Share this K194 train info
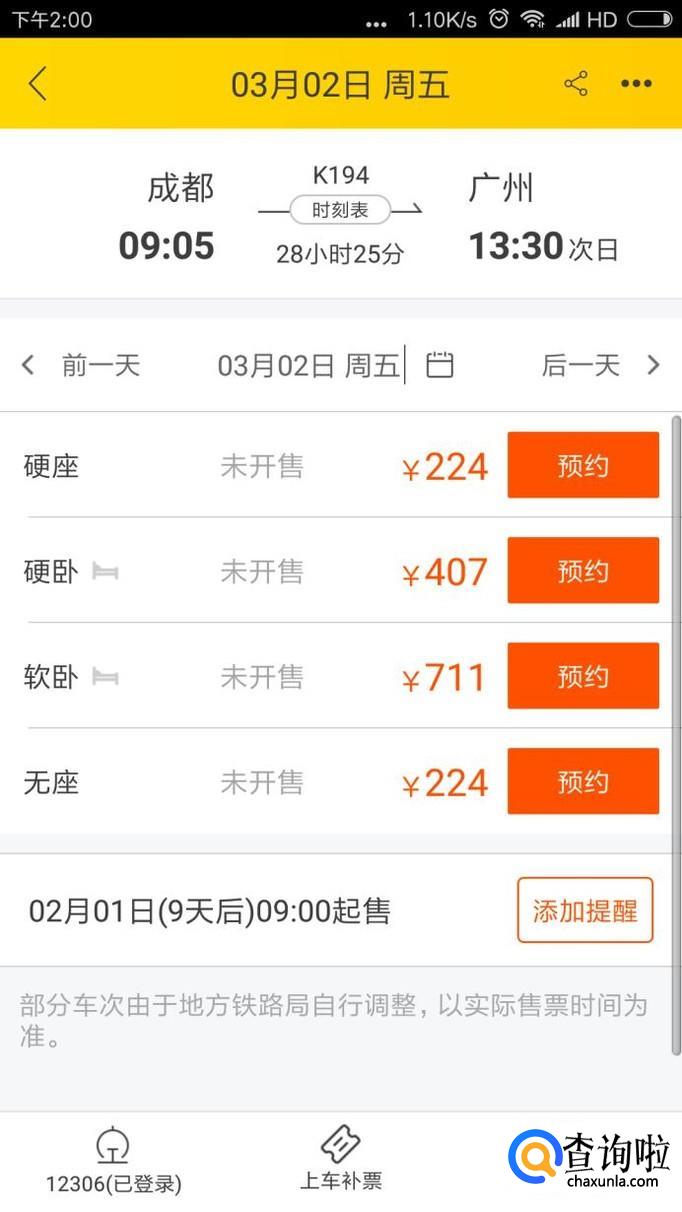The image size is (682, 1212). tap(576, 84)
